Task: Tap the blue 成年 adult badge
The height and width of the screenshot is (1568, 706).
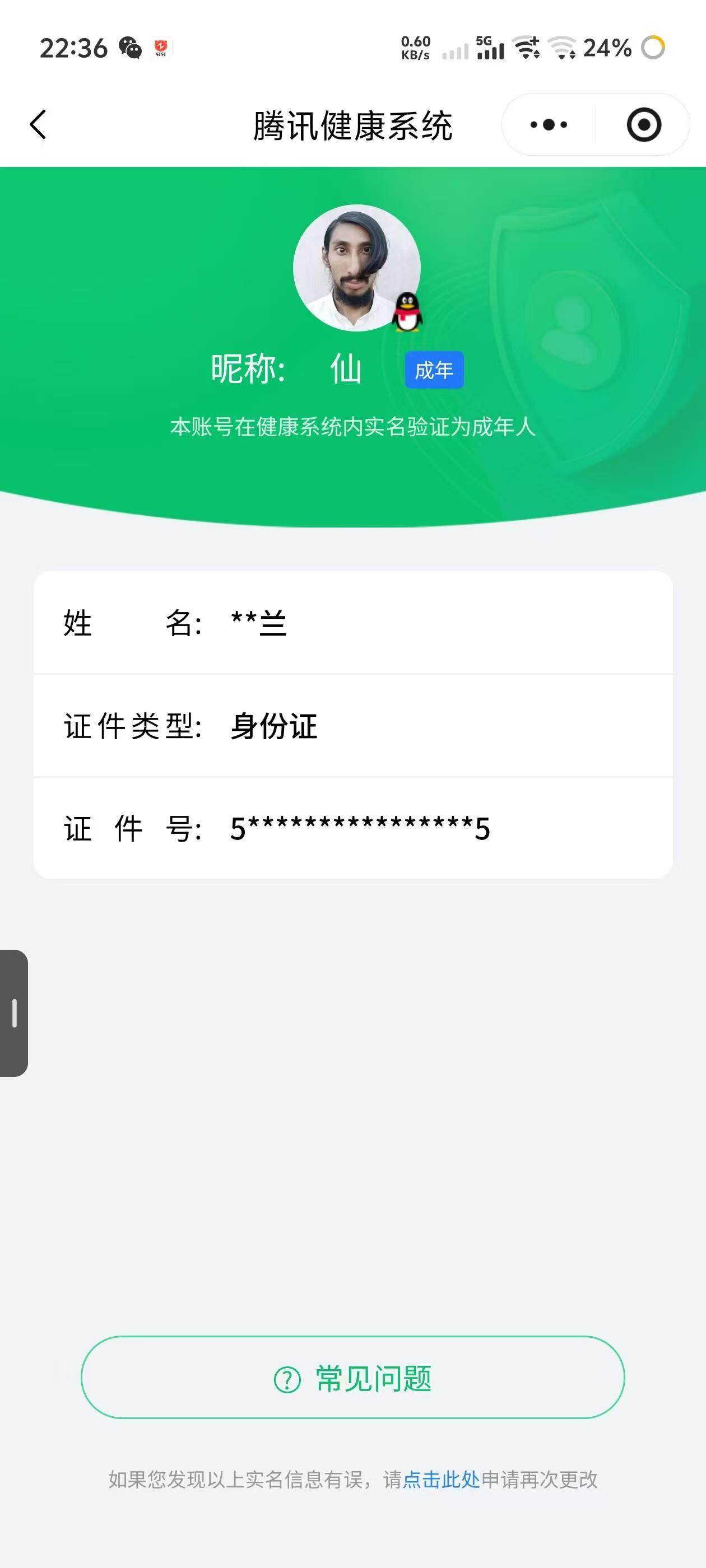Action: [434, 369]
